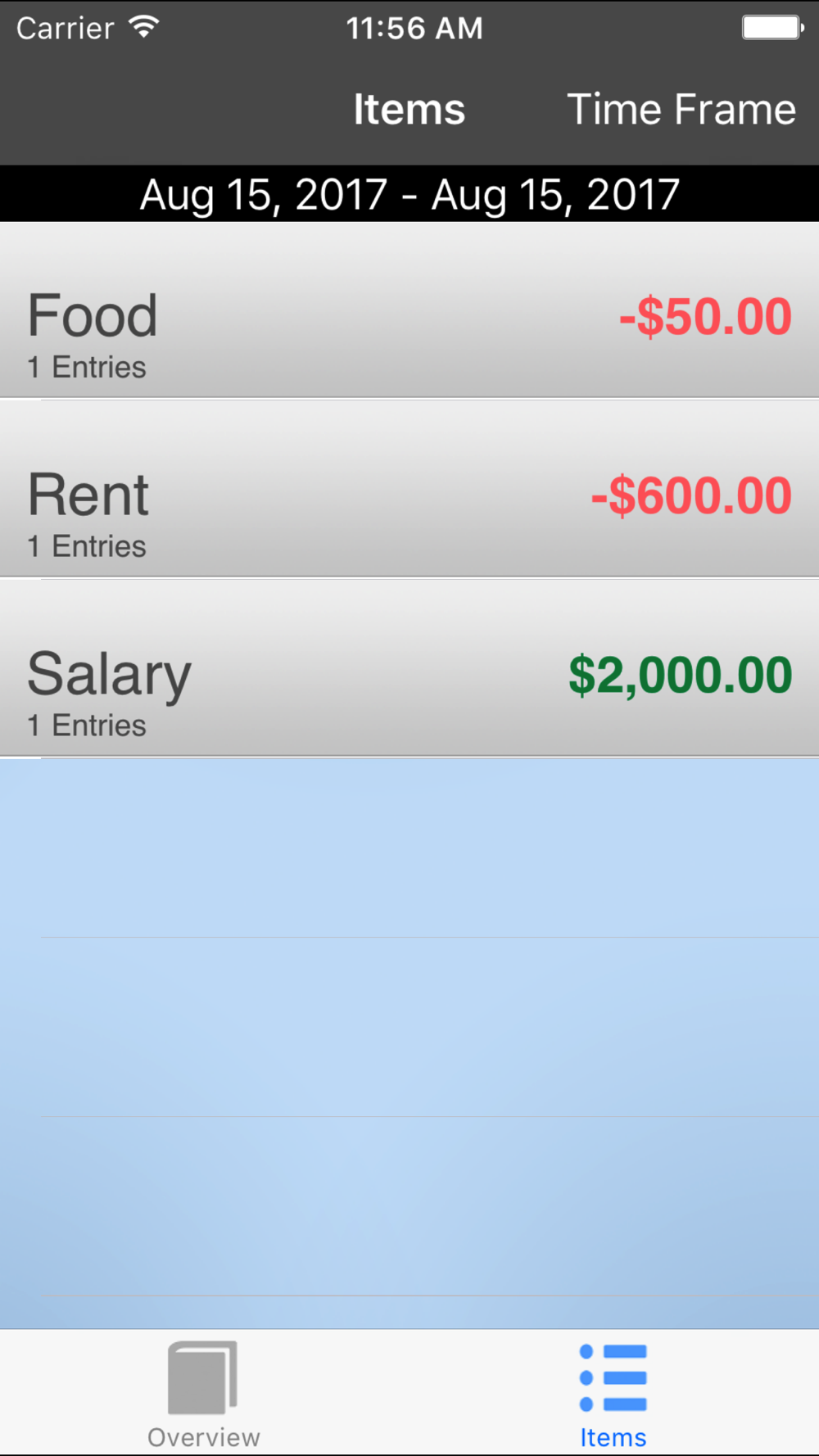The height and width of the screenshot is (1456, 819).
Task: Open the Salary category entries
Action: point(409,668)
